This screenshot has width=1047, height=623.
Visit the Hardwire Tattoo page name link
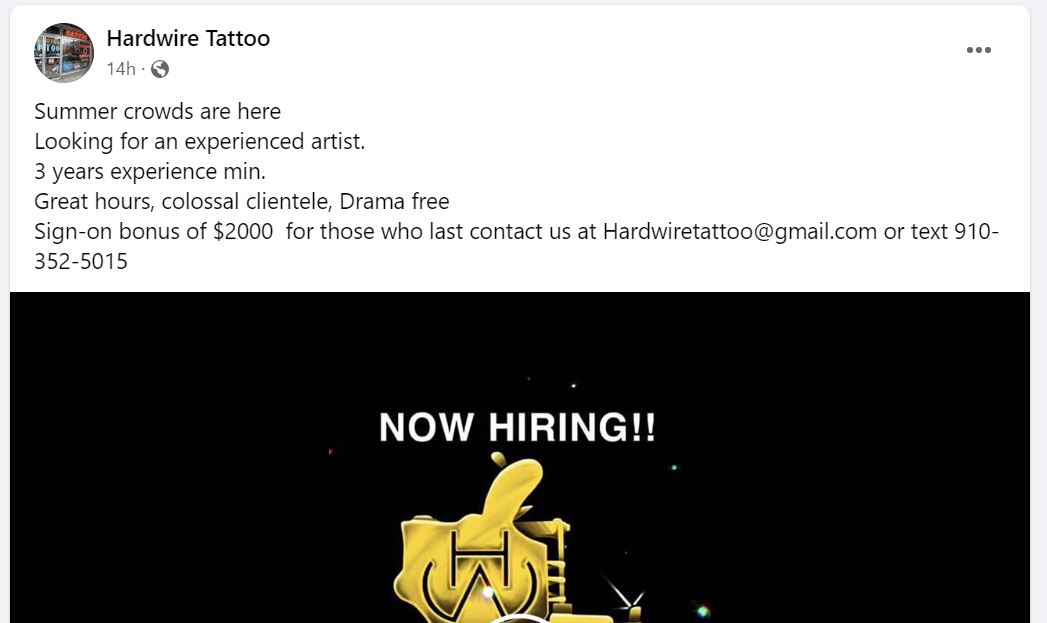[x=188, y=39]
